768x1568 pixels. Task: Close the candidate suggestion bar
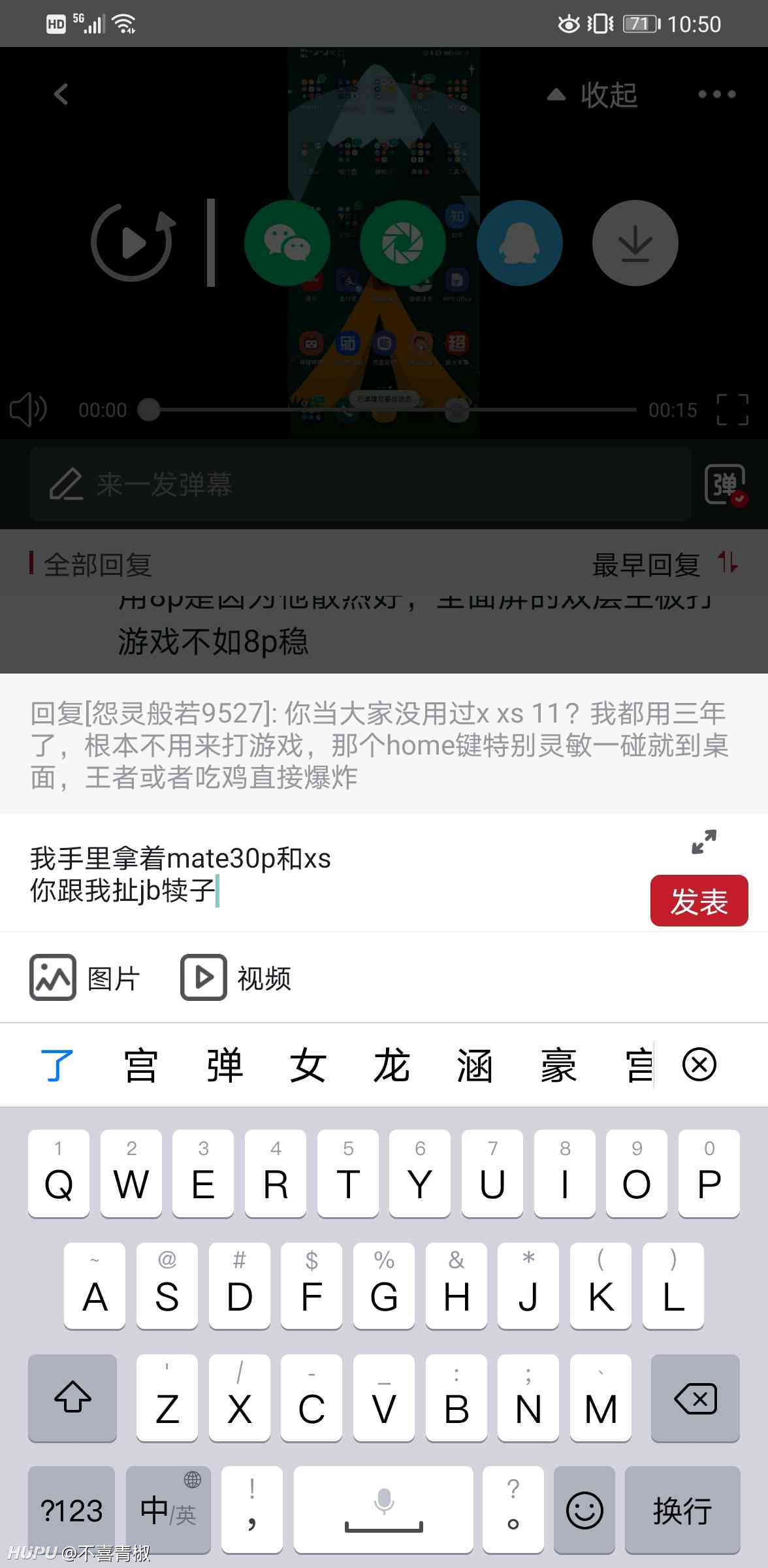click(699, 1064)
